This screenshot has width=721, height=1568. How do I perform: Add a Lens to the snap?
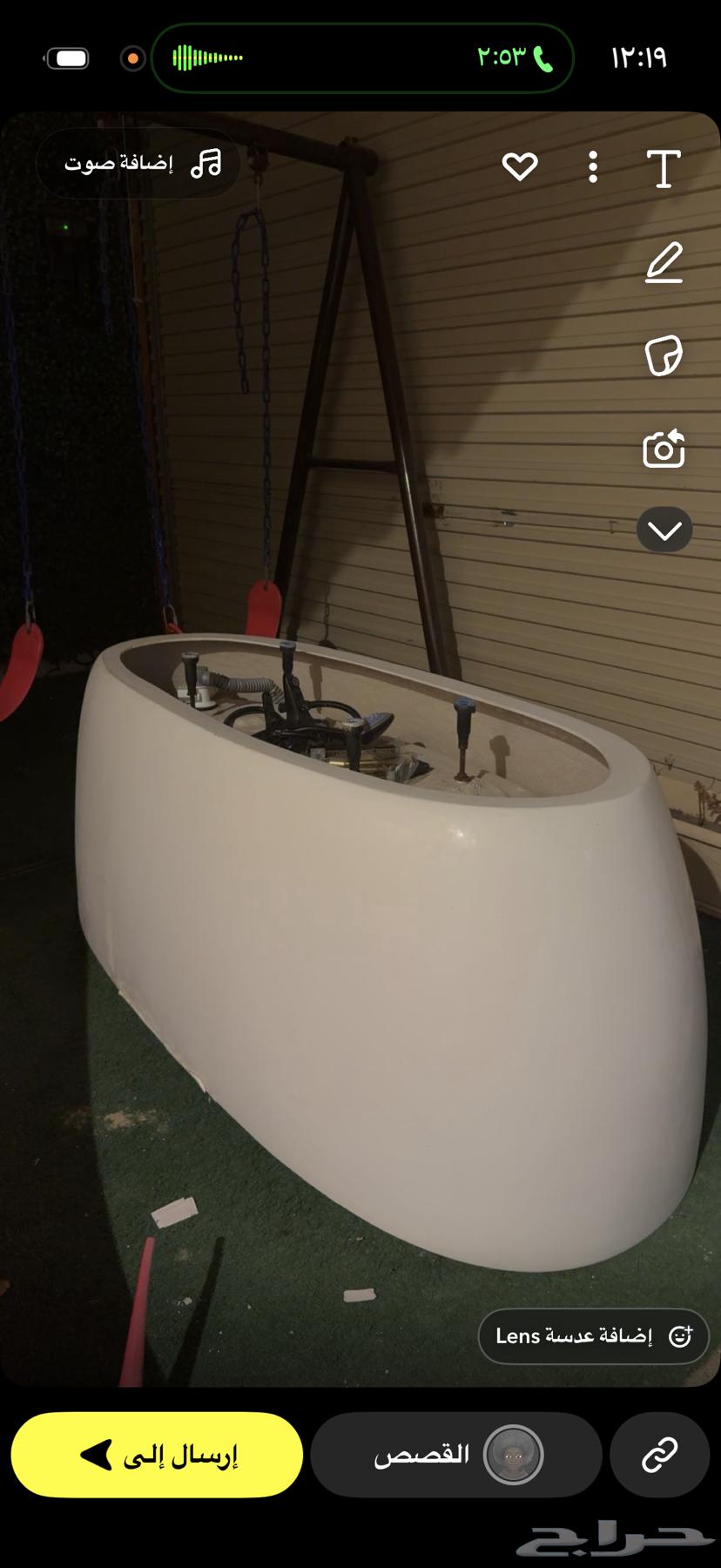[593, 1335]
